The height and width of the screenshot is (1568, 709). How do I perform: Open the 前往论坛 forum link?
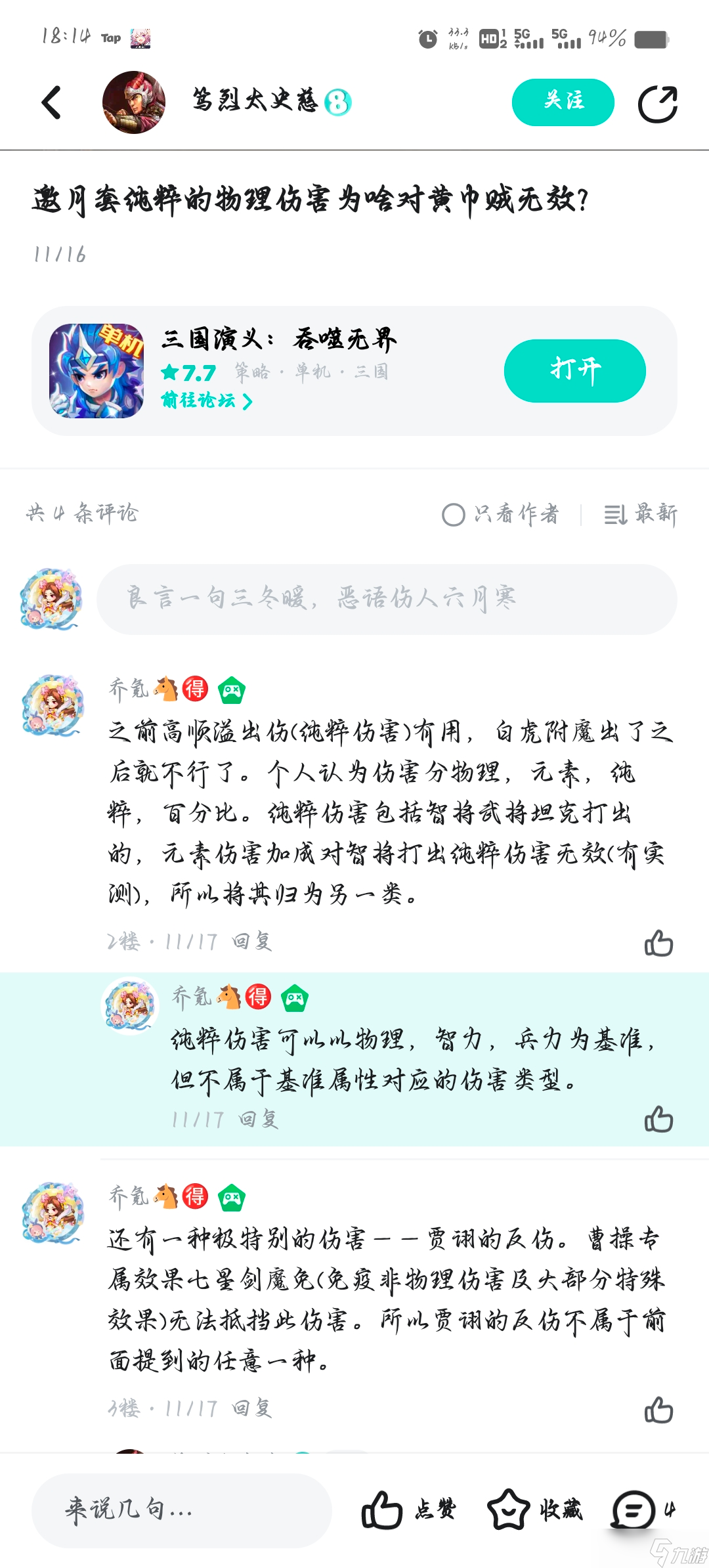coord(206,401)
